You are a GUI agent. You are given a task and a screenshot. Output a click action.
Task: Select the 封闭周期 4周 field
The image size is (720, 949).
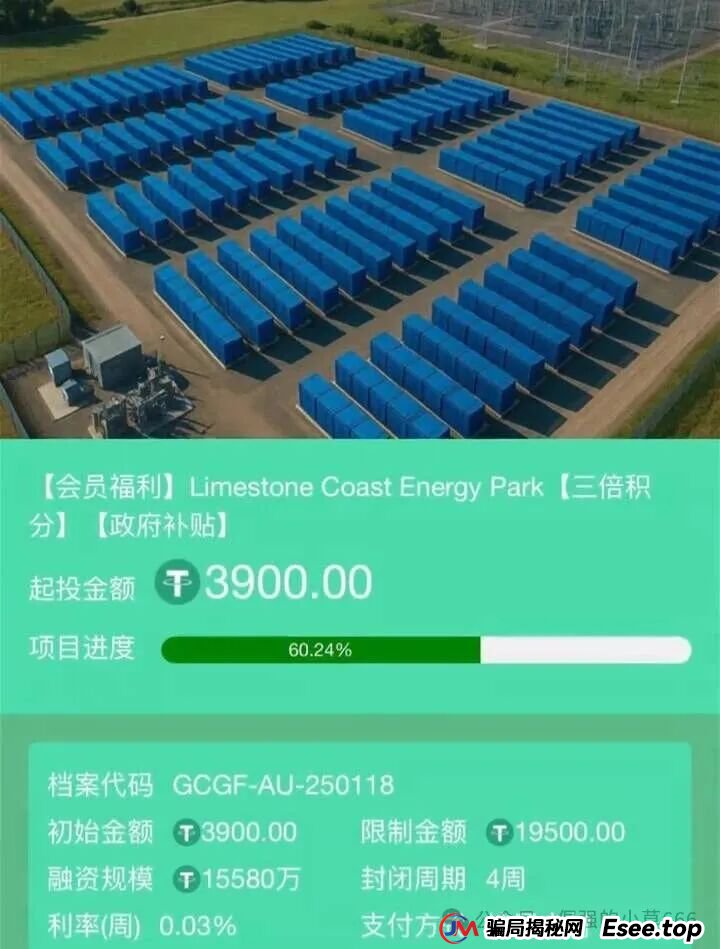[450, 877]
